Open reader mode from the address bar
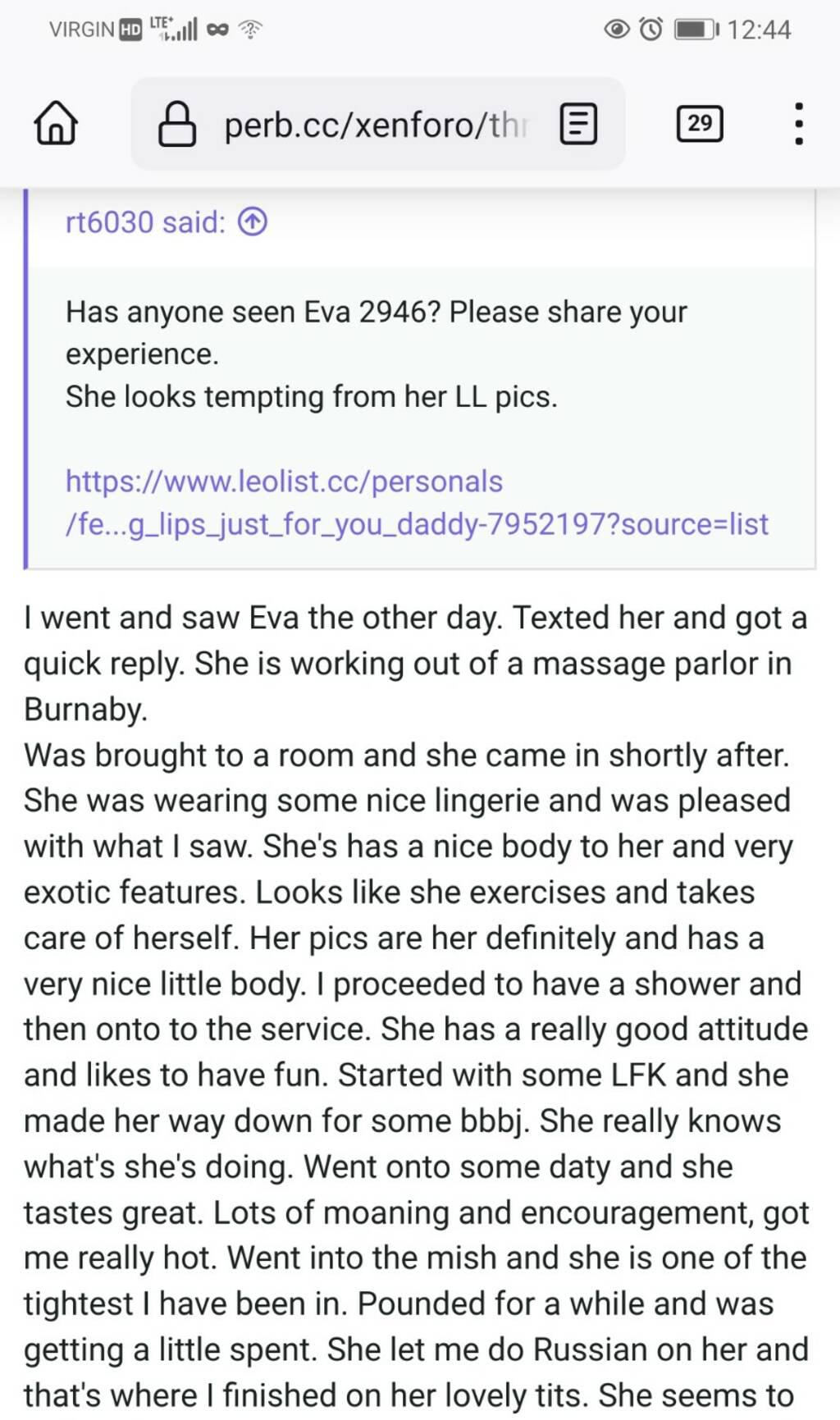 coord(578,125)
